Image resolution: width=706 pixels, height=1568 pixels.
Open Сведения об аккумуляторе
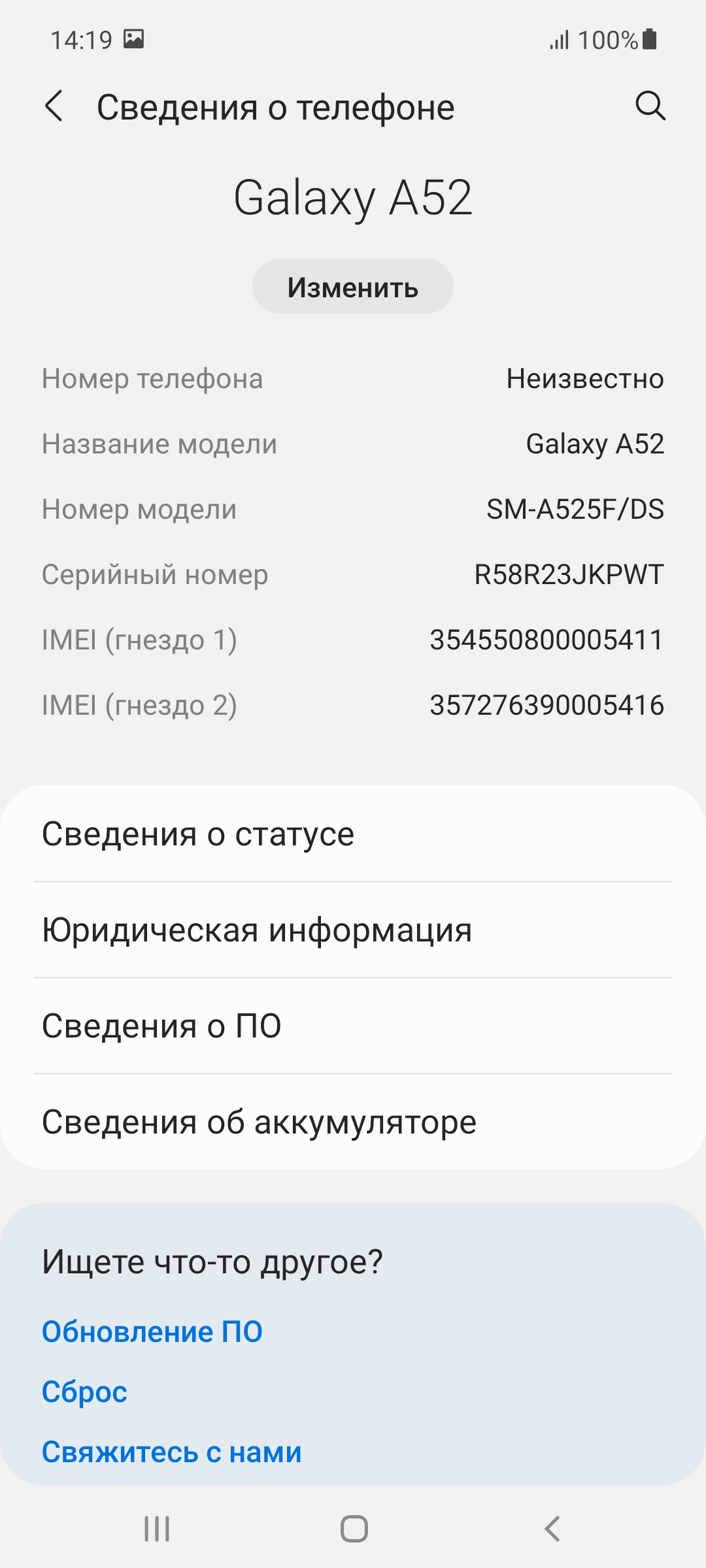[x=353, y=1122]
